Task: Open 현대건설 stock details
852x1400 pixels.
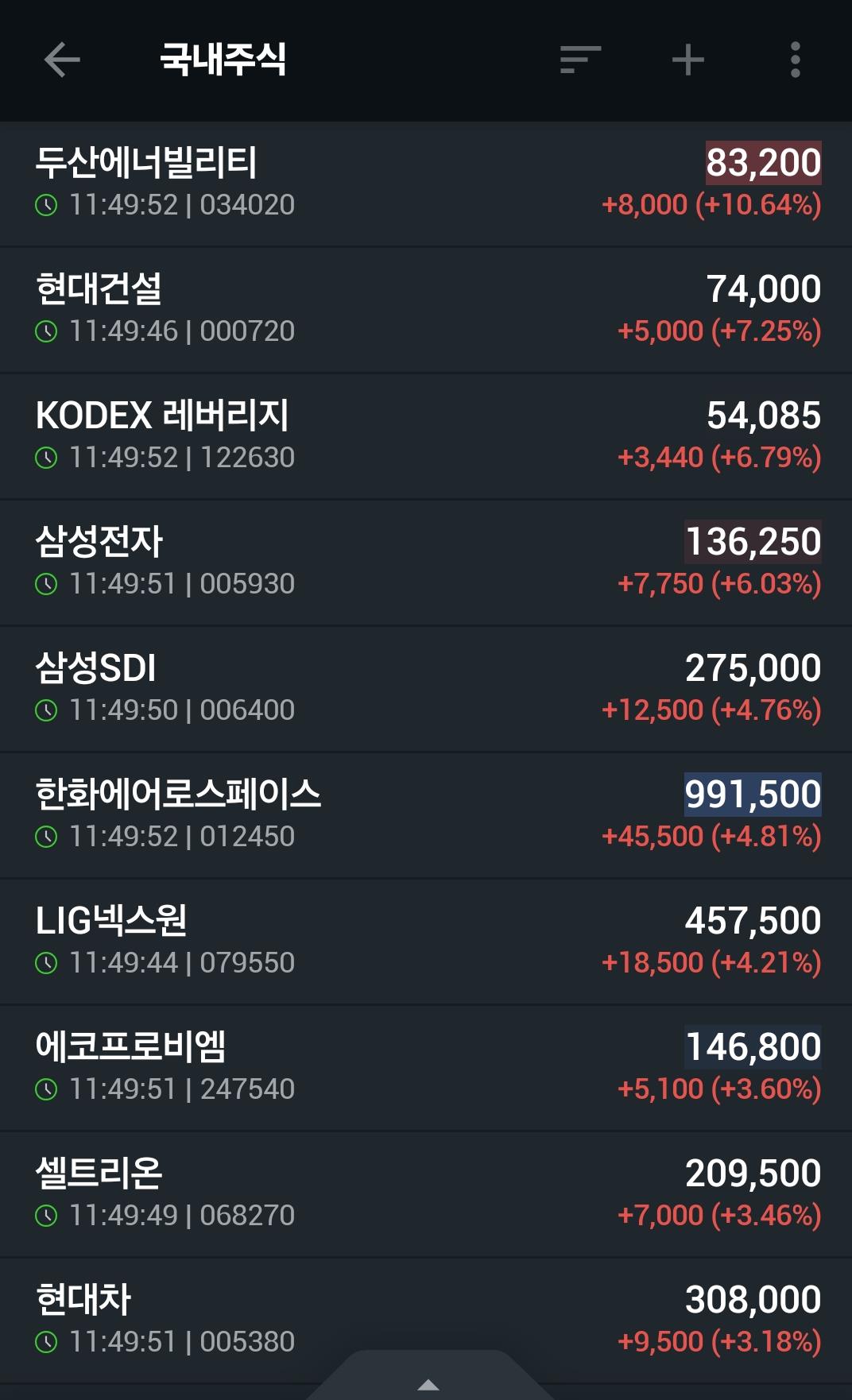Action: [x=426, y=310]
